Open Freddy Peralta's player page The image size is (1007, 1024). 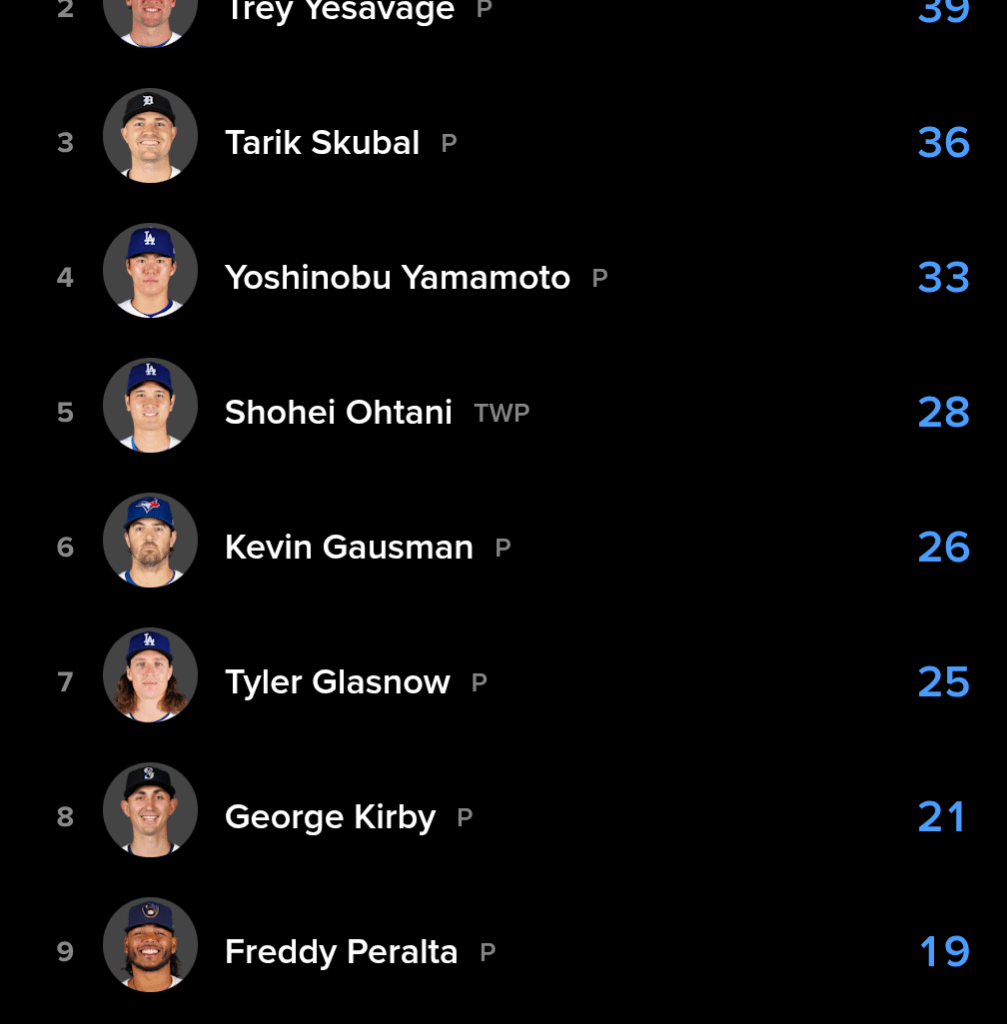point(341,951)
